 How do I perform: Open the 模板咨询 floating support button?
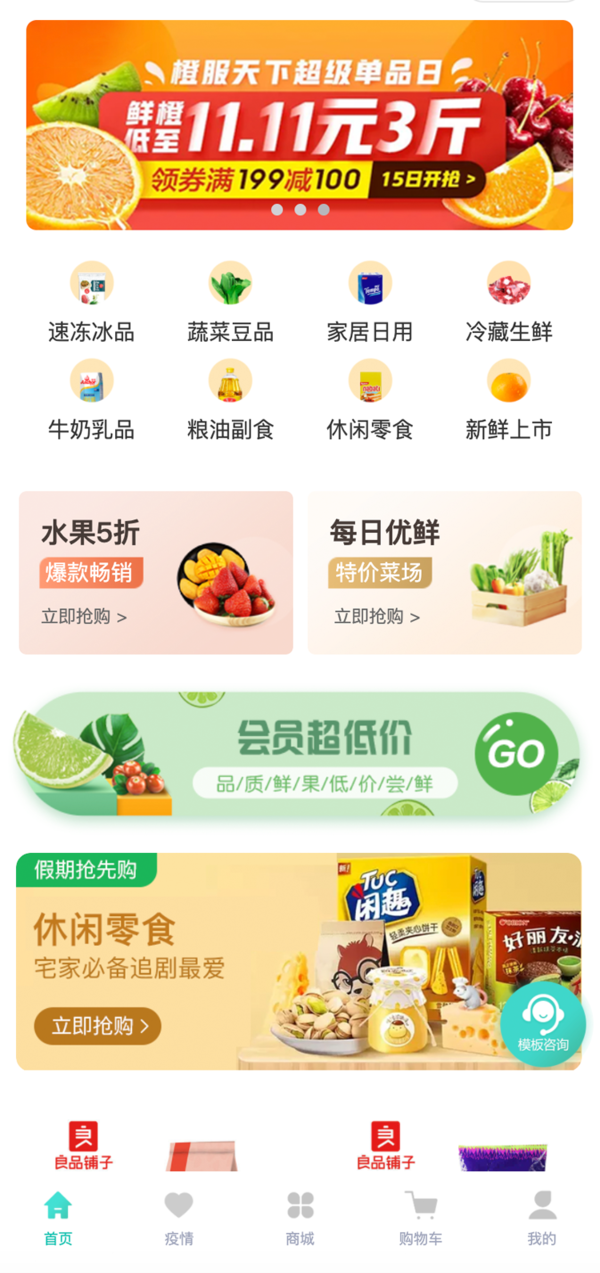(542, 1023)
